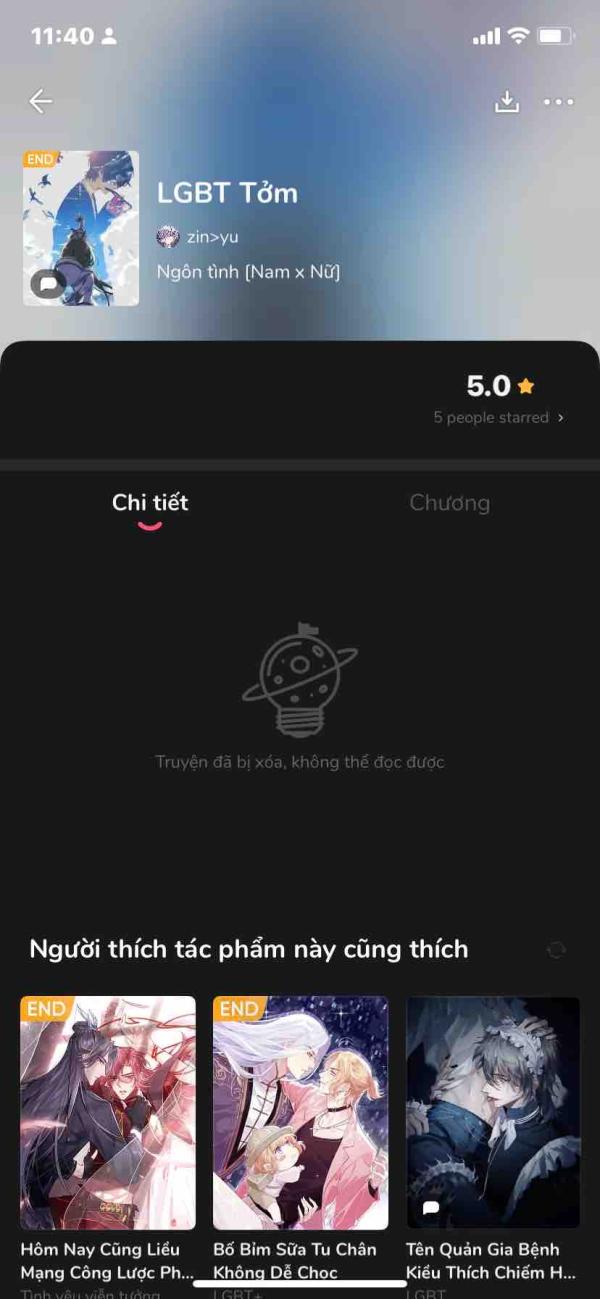Refresh the recommended stories list

coord(557,950)
